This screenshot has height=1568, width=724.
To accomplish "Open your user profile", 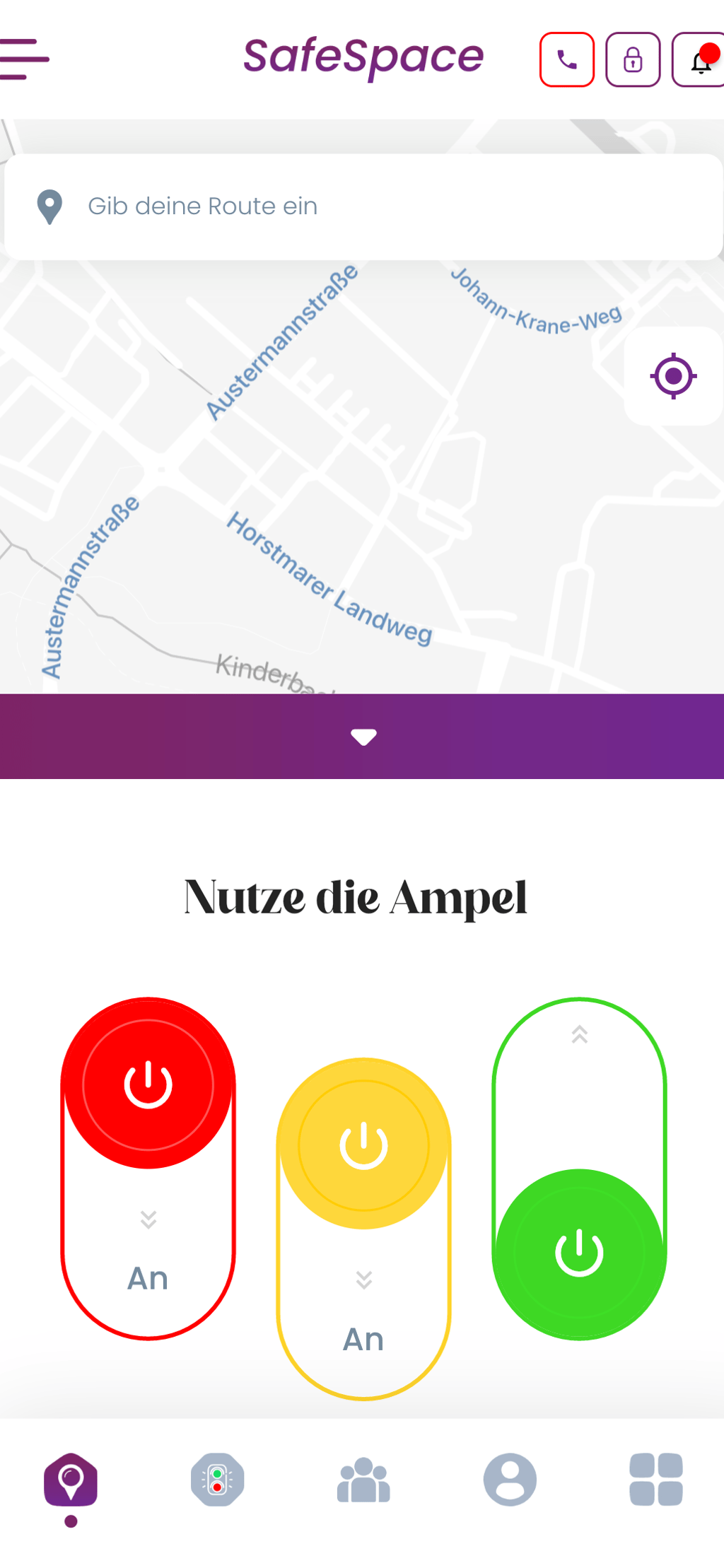I will [510, 1480].
